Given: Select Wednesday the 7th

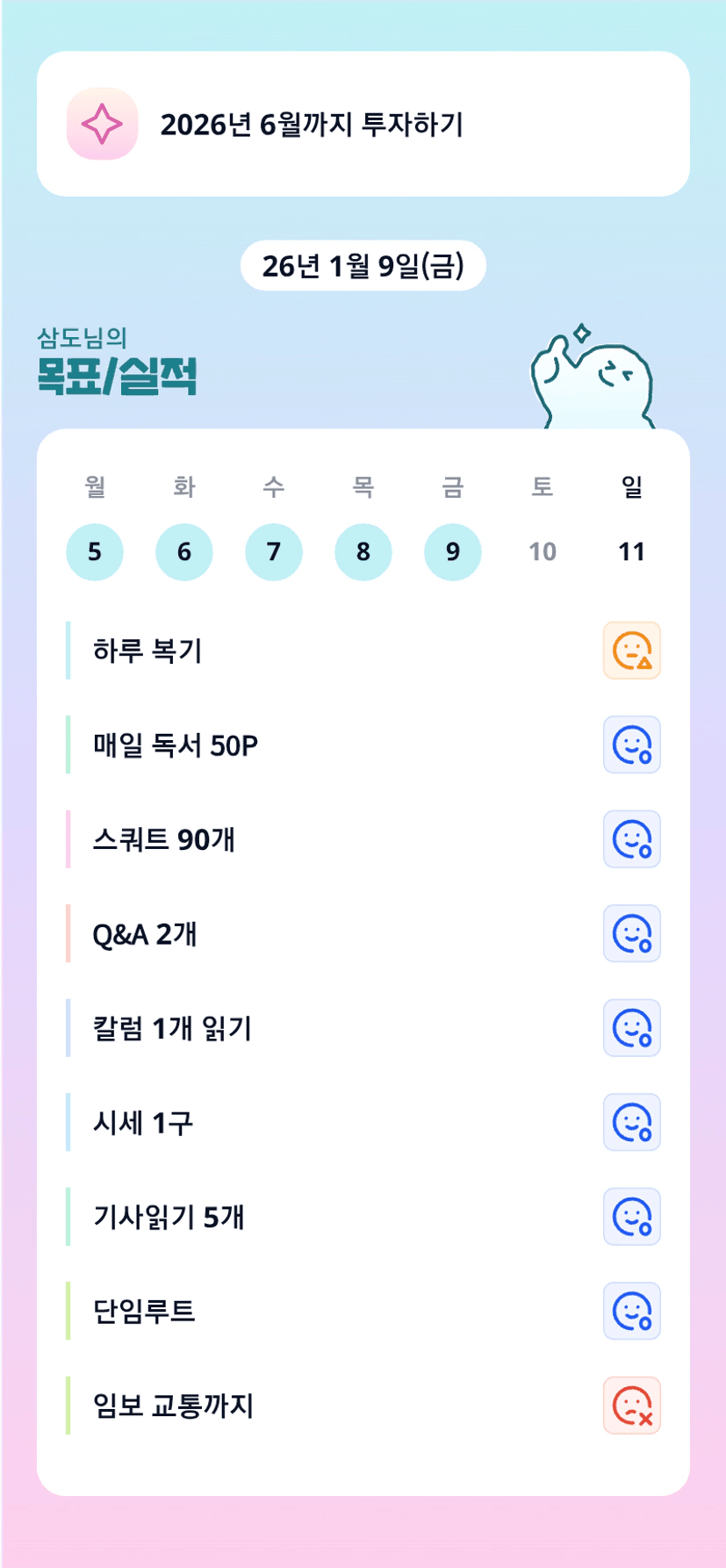Looking at the screenshot, I should tap(274, 552).
